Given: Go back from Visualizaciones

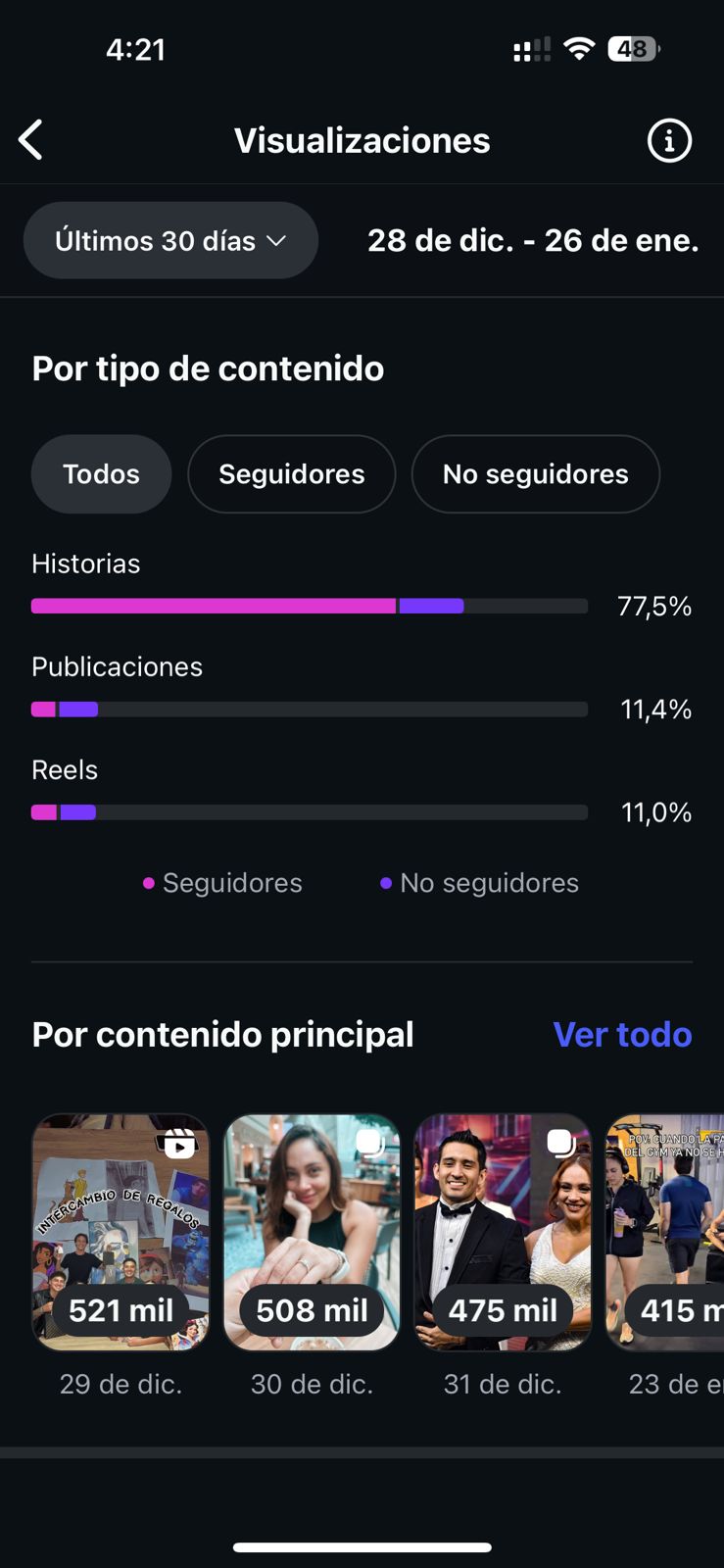Looking at the screenshot, I should click(31, 140).
